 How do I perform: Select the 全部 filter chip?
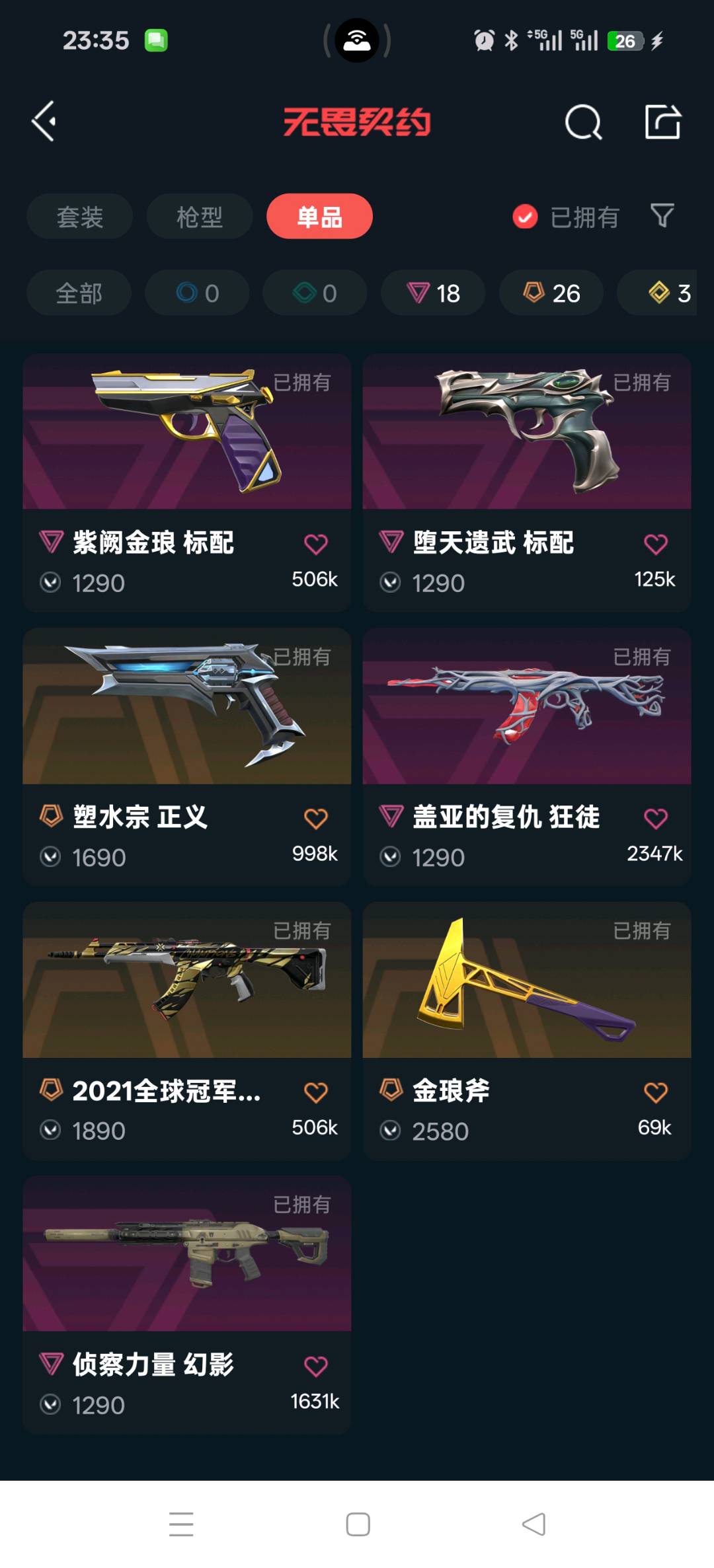79,293
